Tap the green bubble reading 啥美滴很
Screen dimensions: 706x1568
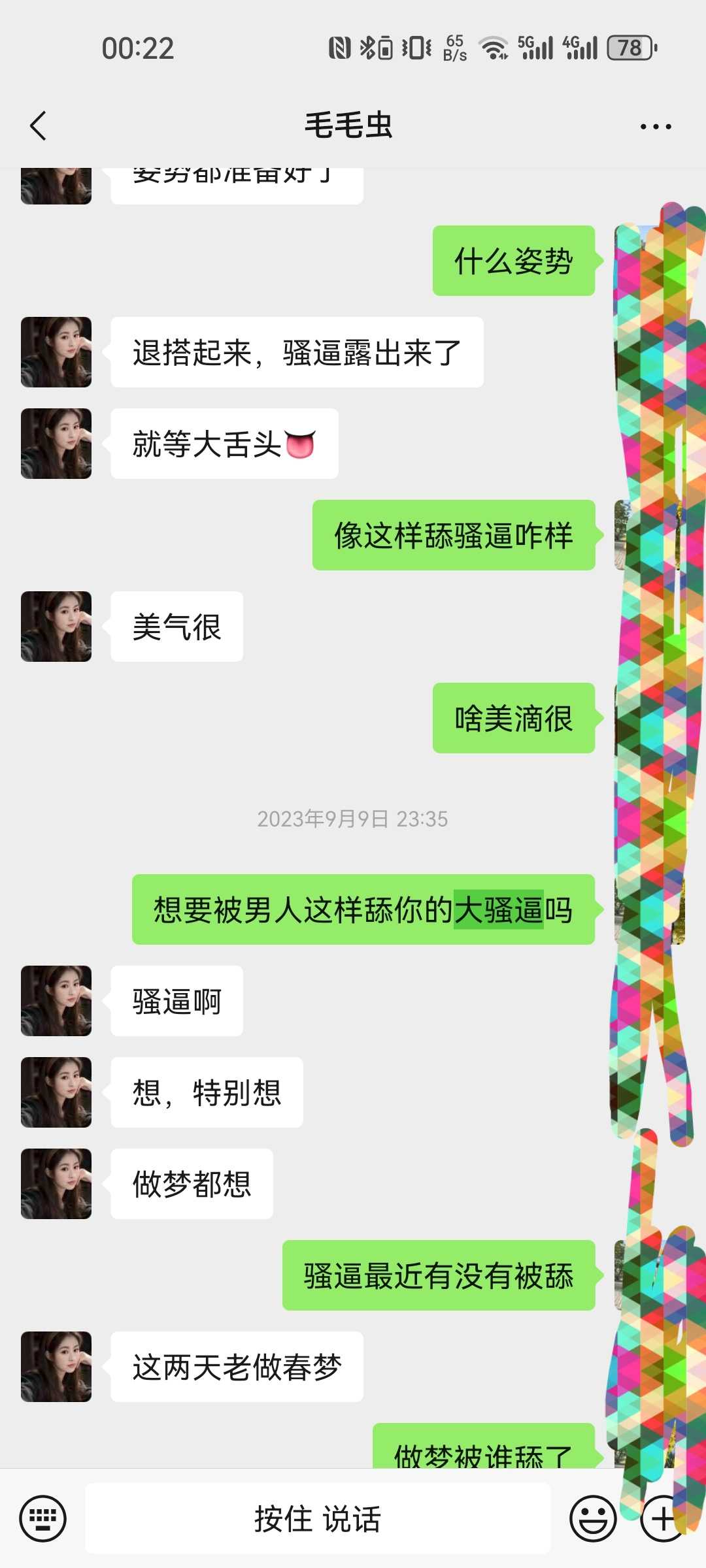click(514, 719)
